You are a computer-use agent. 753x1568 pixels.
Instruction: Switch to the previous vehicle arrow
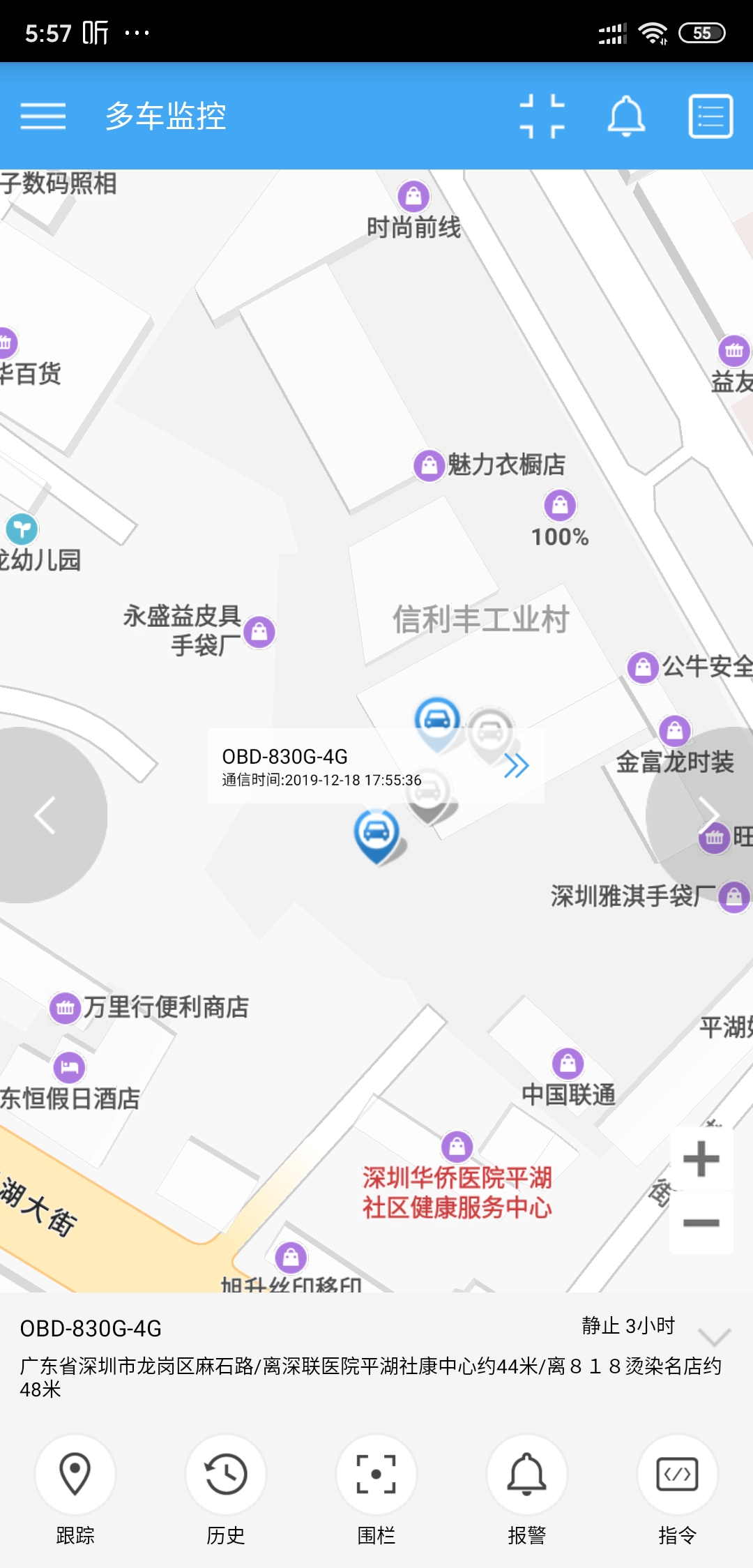tap(46, 815)
